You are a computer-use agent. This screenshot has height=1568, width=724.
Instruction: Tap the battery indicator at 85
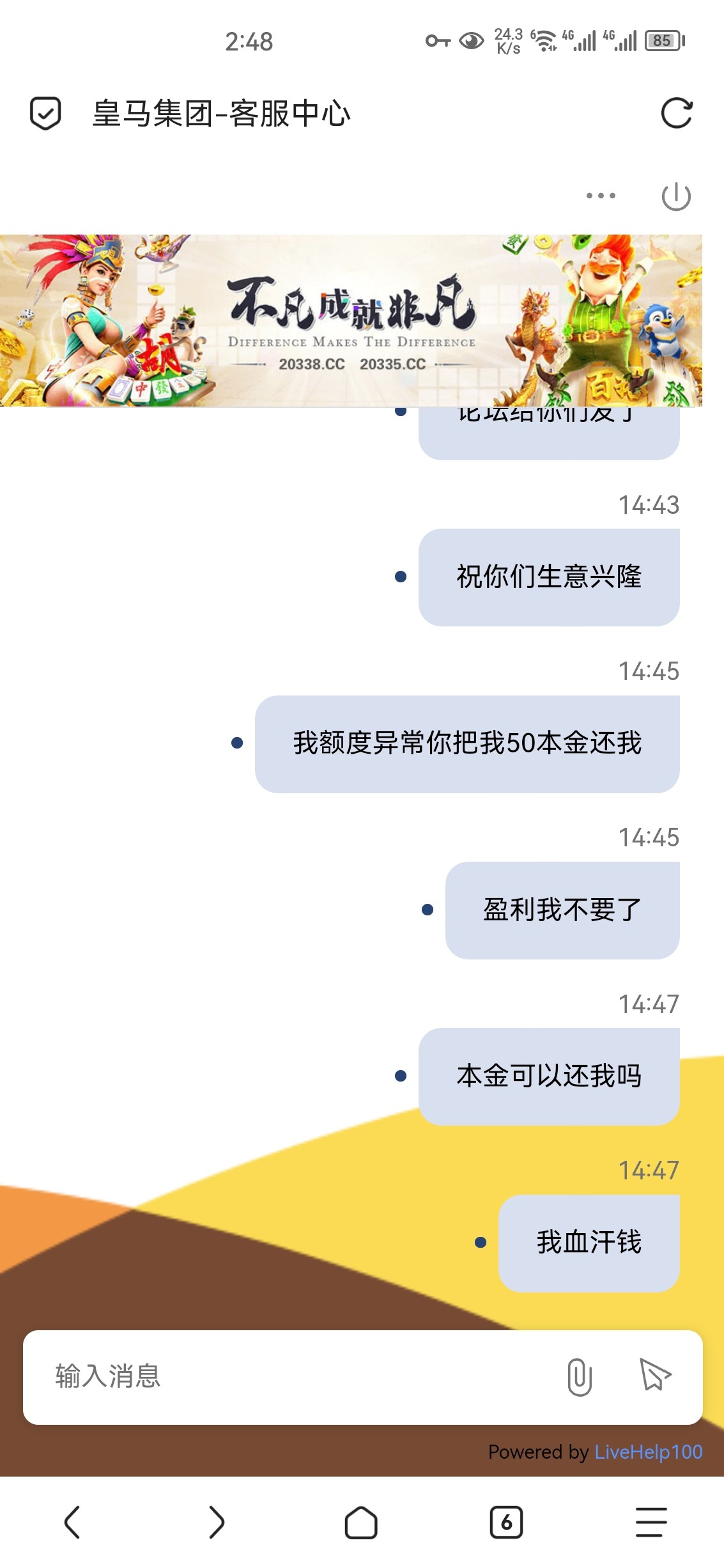(x=663, y=40)
